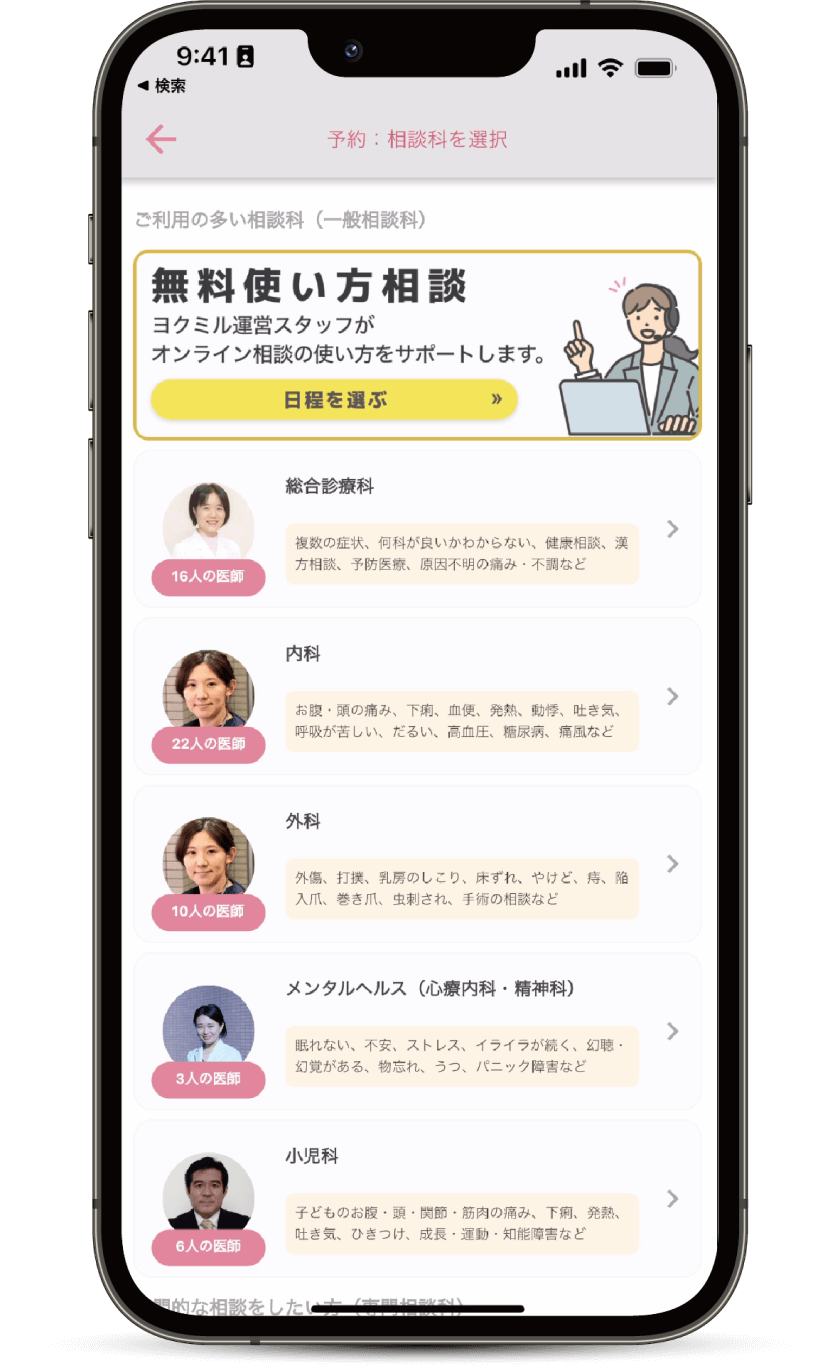Return to 検索 via the status bar link

tap(162, 86)
